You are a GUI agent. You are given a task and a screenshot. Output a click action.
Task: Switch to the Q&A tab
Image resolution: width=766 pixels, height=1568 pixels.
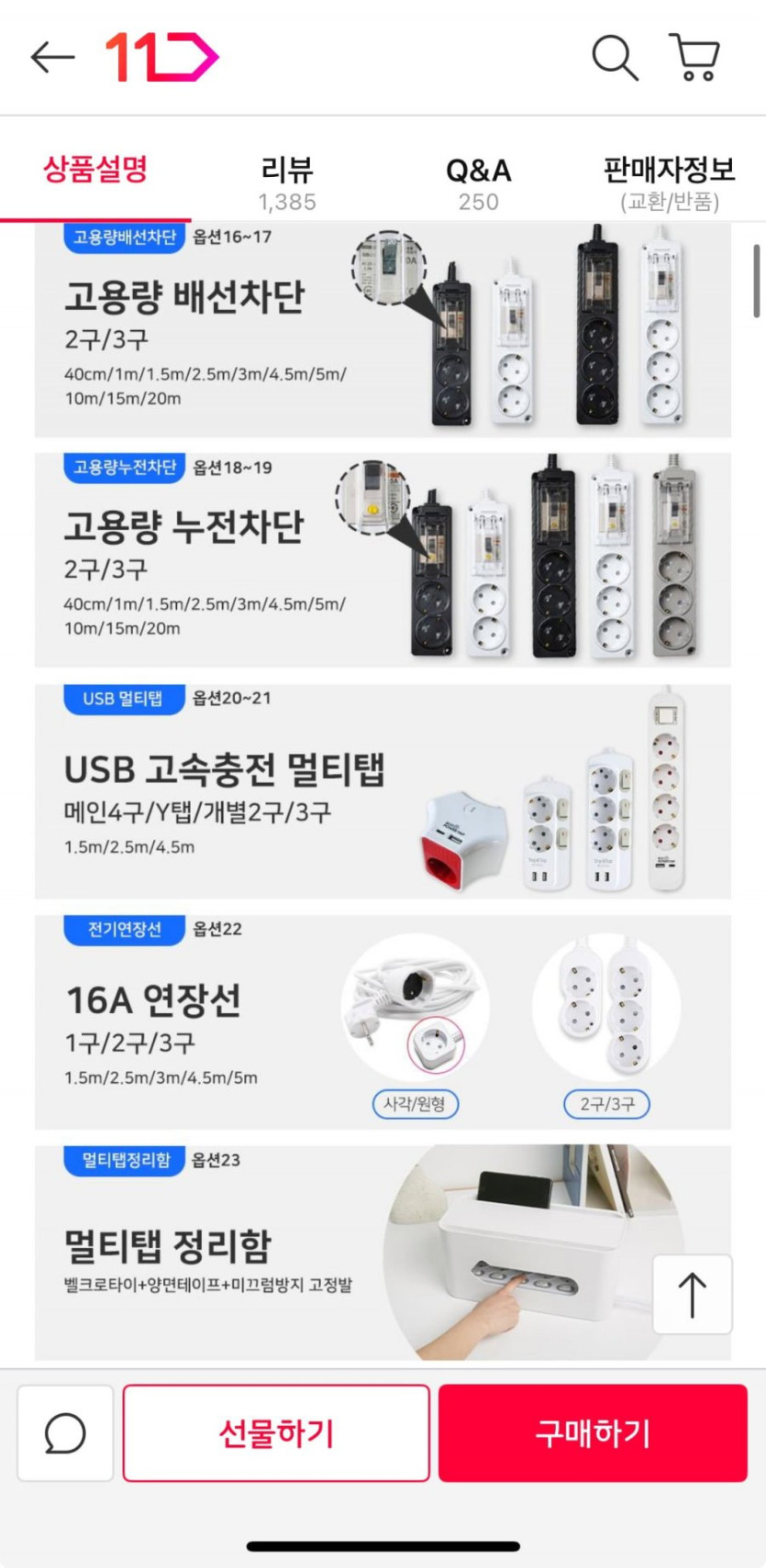point(478,183)
